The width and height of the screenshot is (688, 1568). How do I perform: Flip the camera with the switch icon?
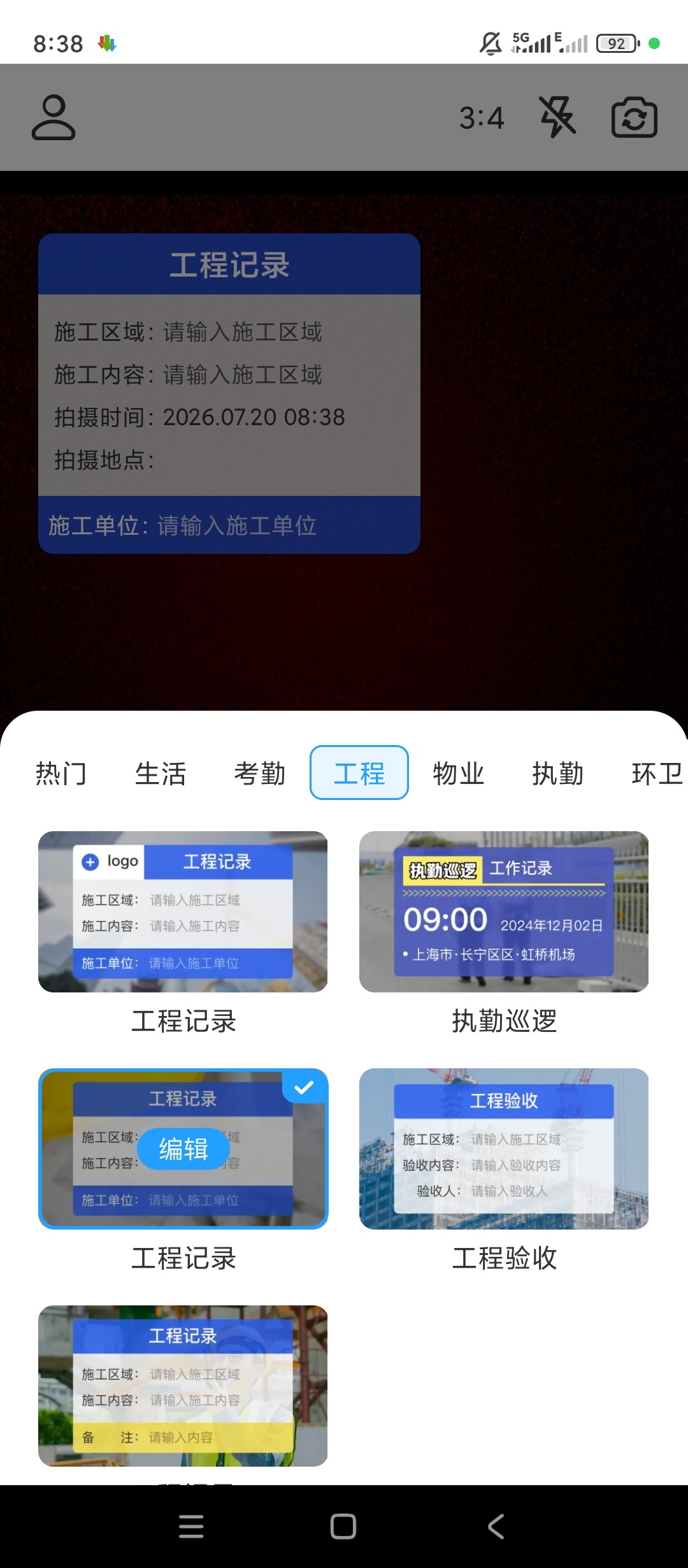634,117
